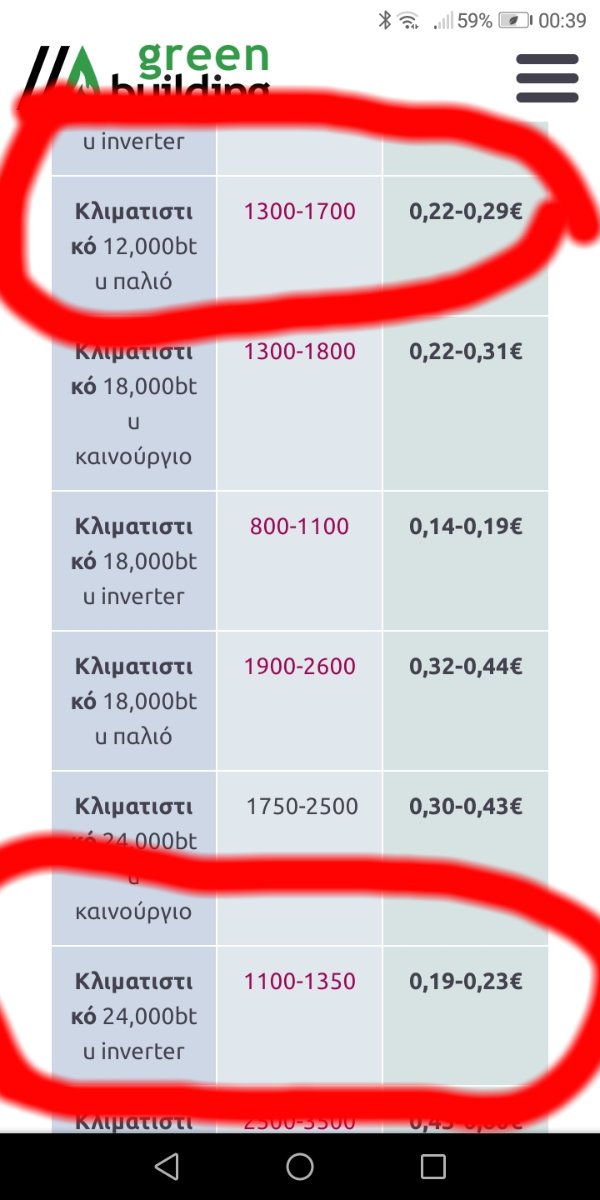
Task: Open the hamburger menu
Action: tap(547, 78)
